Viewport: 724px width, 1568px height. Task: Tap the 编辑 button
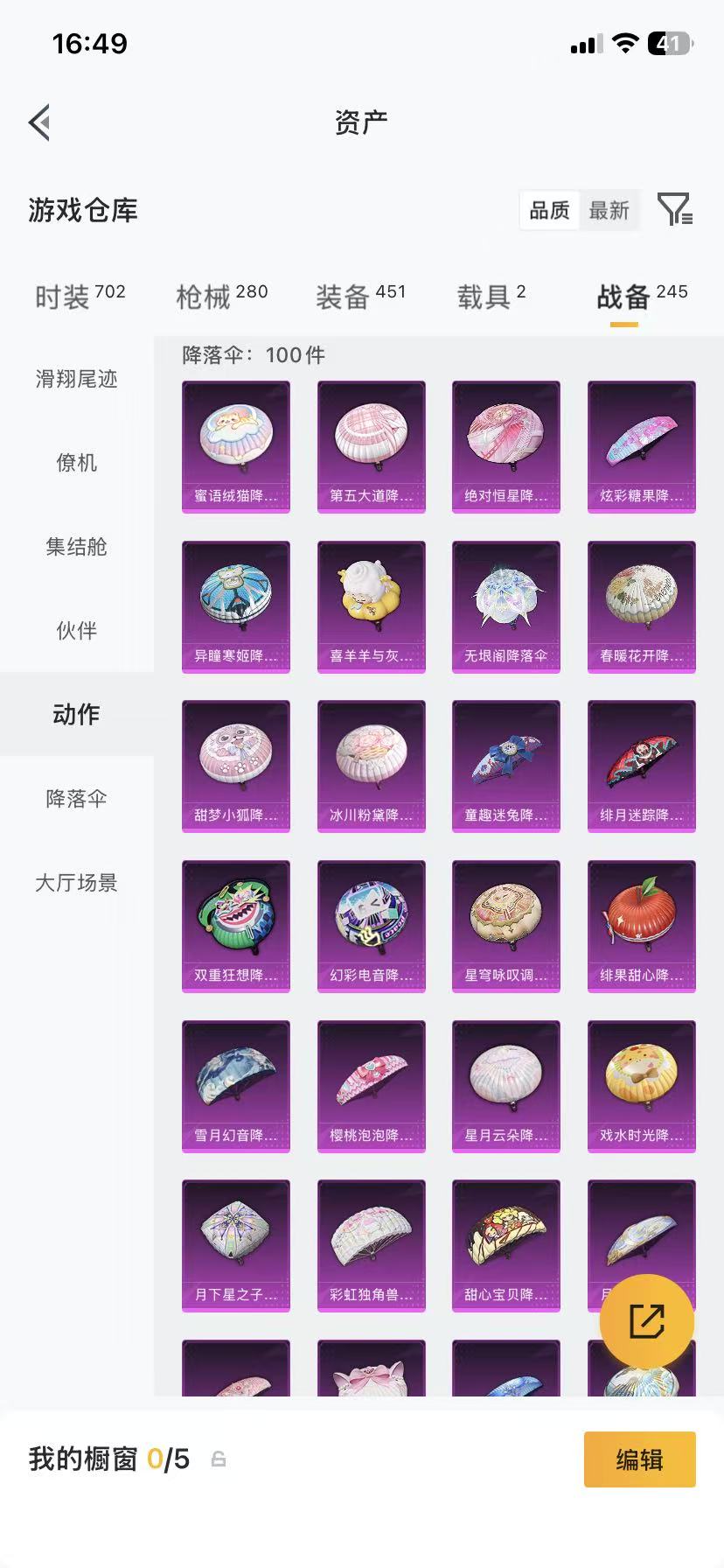point(639,1459)
